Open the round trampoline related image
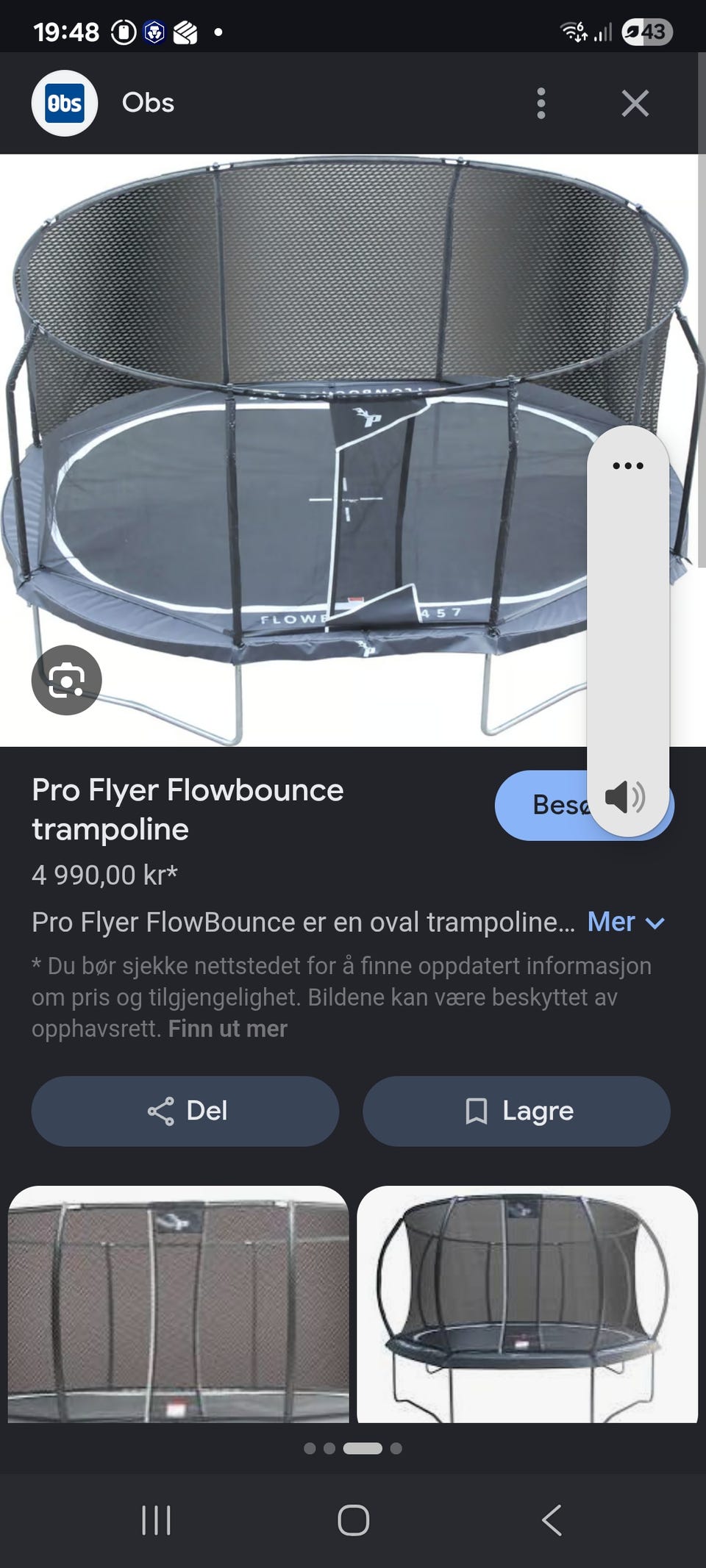This screenshot has height=1568, width=706. 527,1304
